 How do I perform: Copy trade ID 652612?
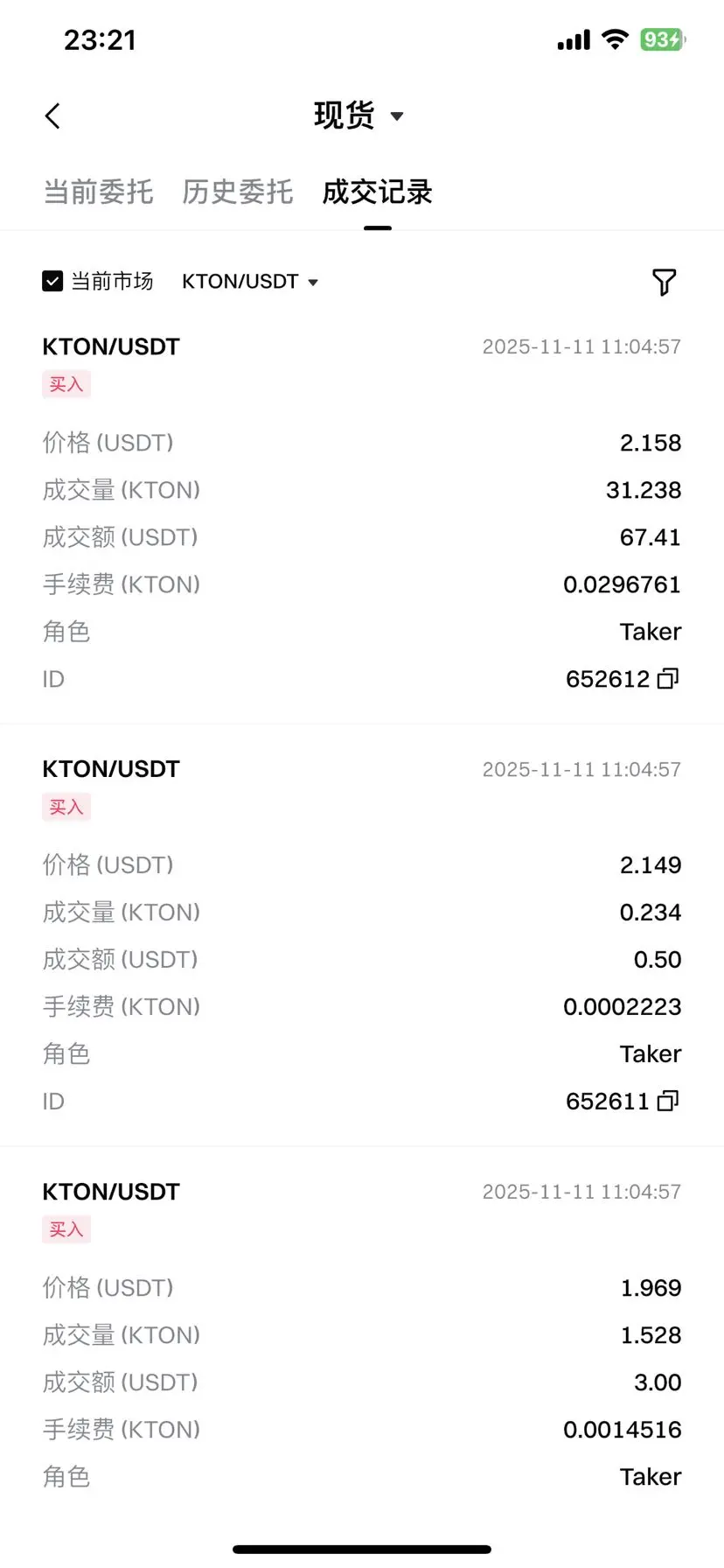pyautogui.click(x=668, y=679)
